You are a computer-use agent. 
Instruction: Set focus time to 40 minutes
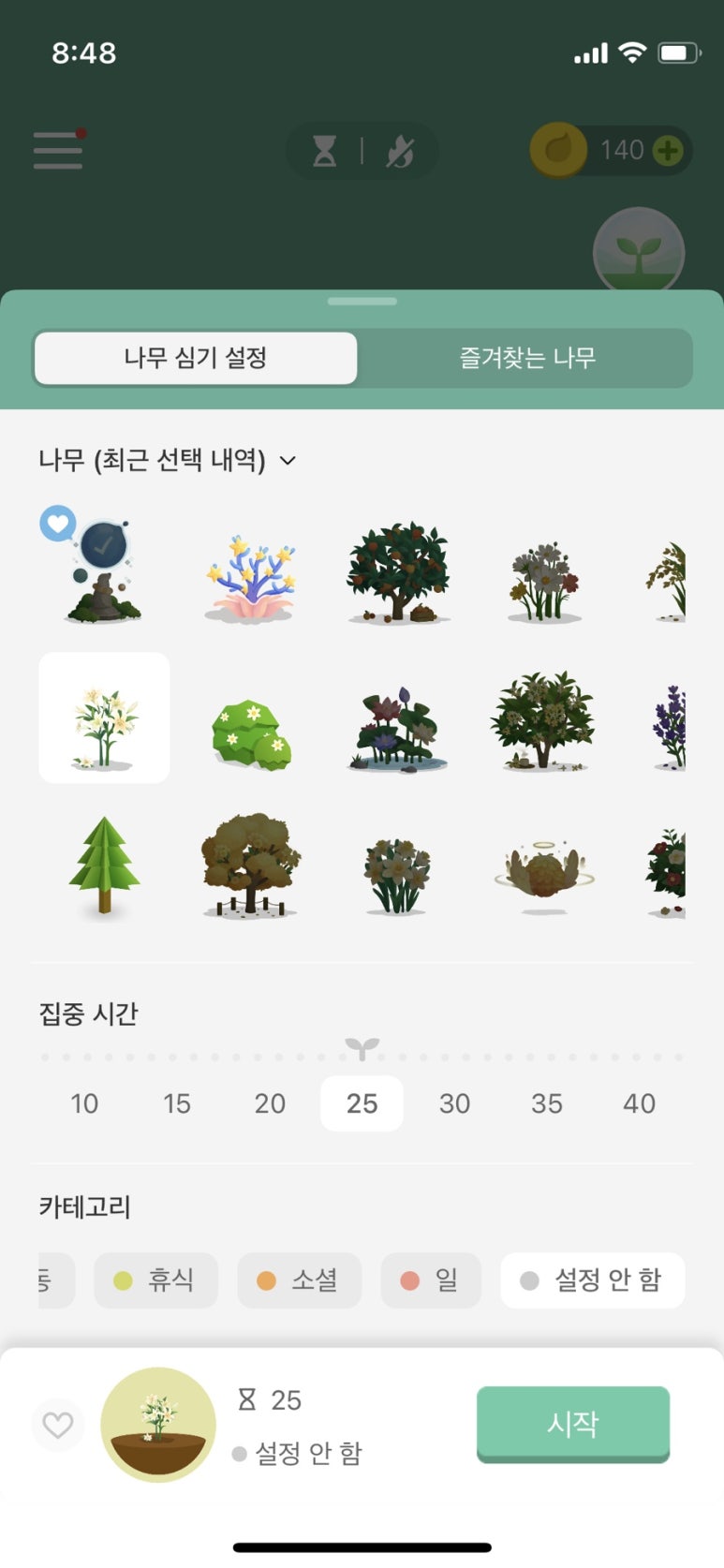[639, 1103]
